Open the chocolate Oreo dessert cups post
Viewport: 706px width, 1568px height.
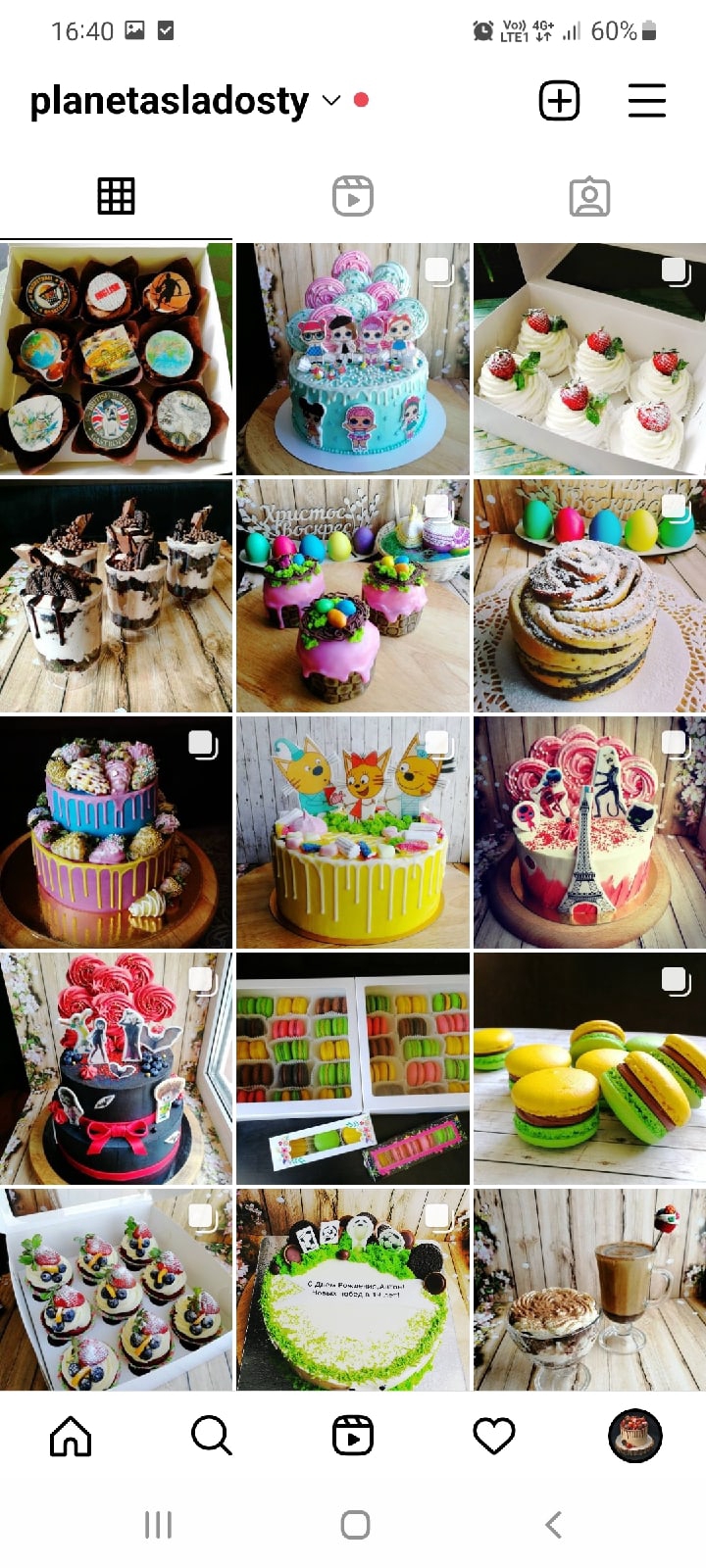coord(116,596)
